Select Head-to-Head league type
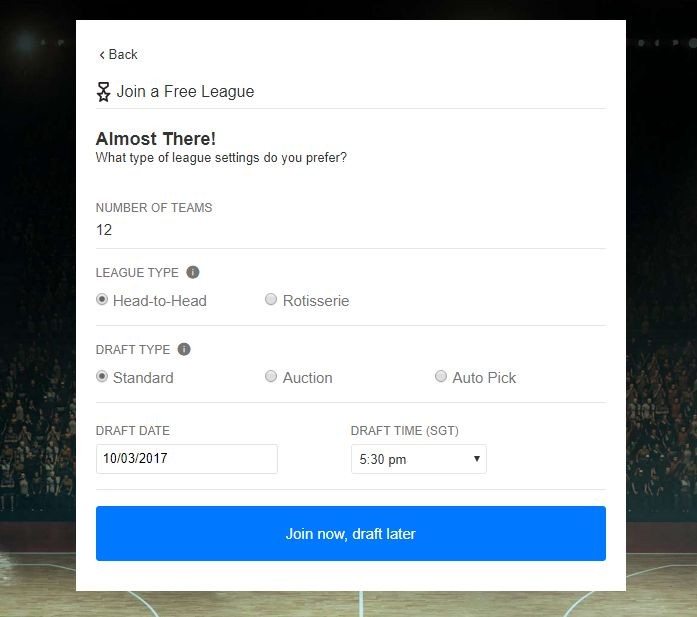 (x=102, y=300)
